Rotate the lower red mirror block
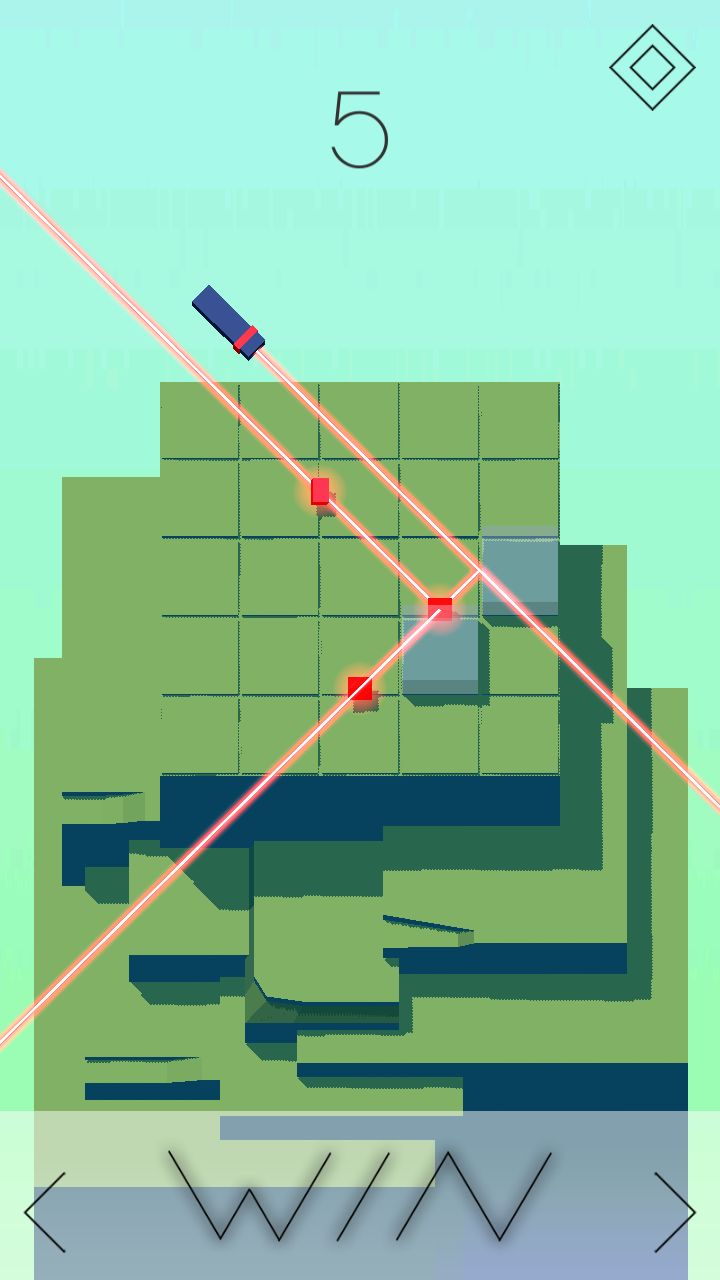The image size is (720, 1280). [x=360, y=688]
